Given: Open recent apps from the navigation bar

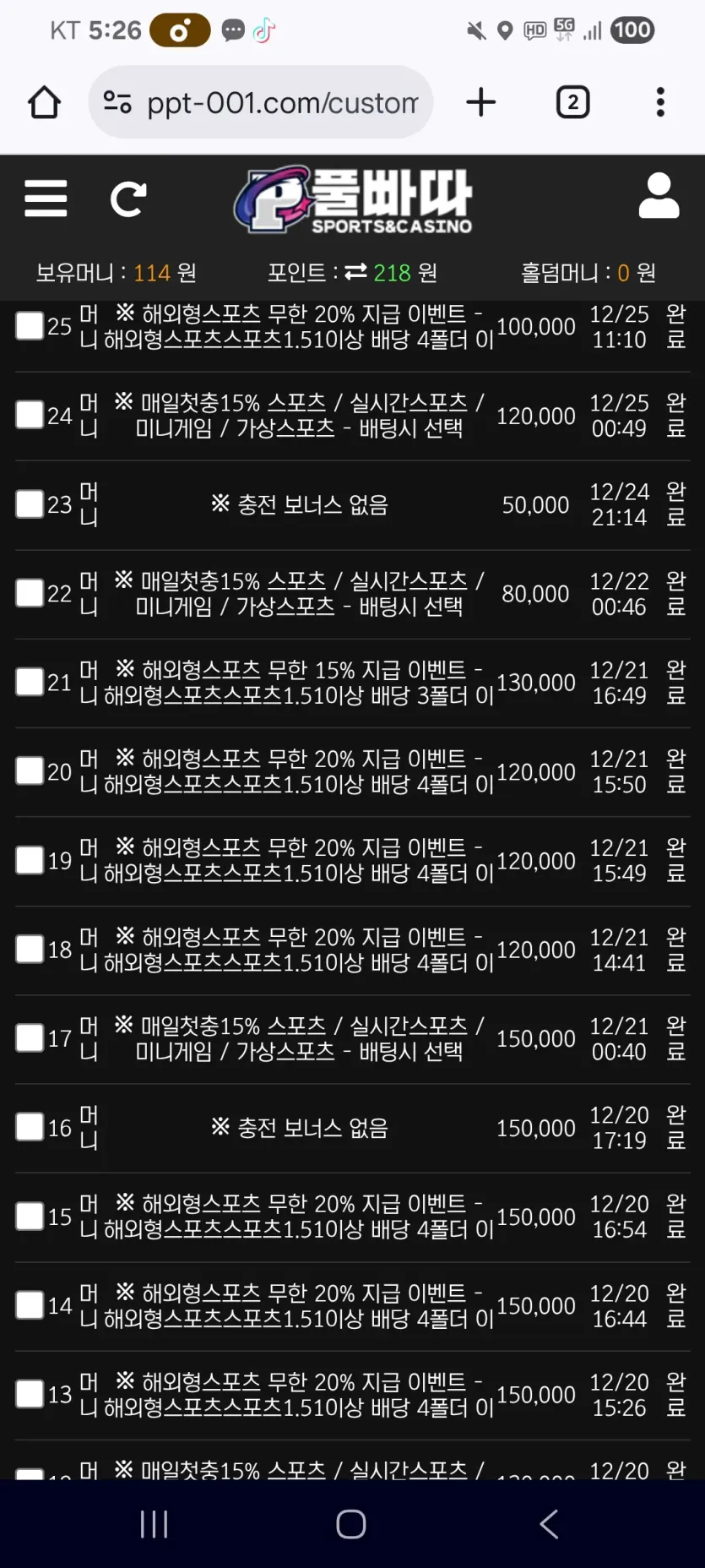Looking at the screenshot, I should click(x=155, y=1524).
